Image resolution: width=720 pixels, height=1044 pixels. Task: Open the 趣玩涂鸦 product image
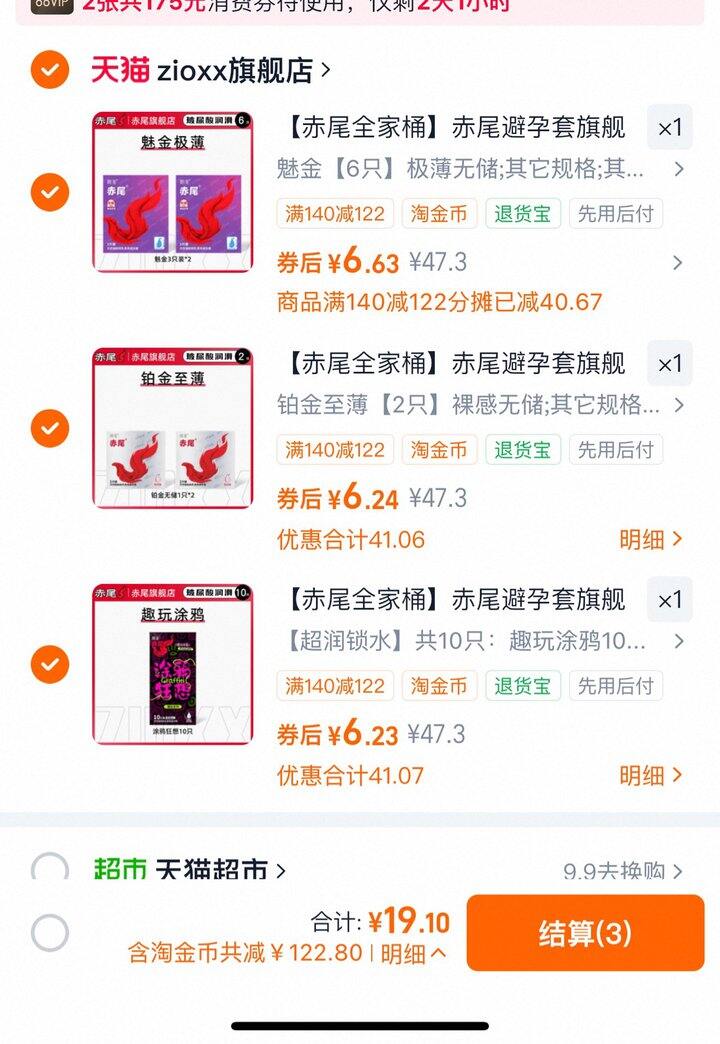173,664
